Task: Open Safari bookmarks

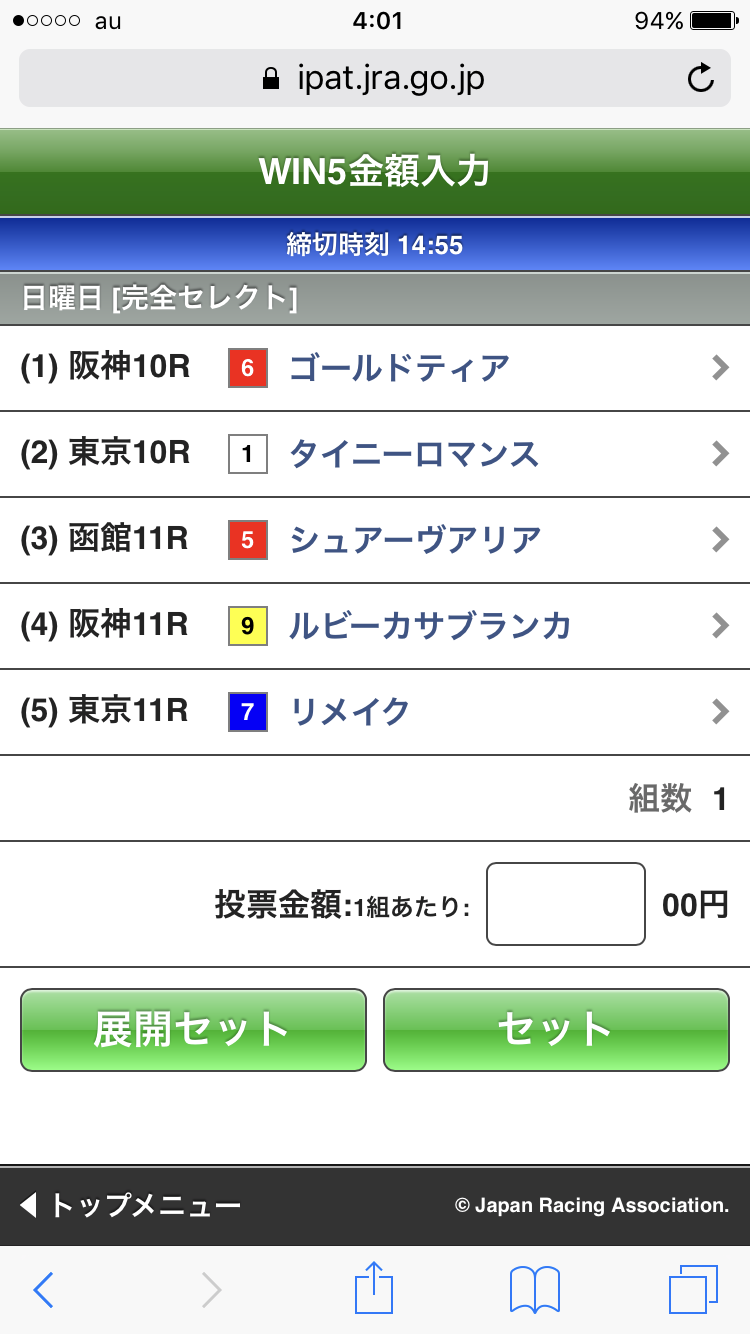Action: pyautogui.click(x=534, y=1290)
